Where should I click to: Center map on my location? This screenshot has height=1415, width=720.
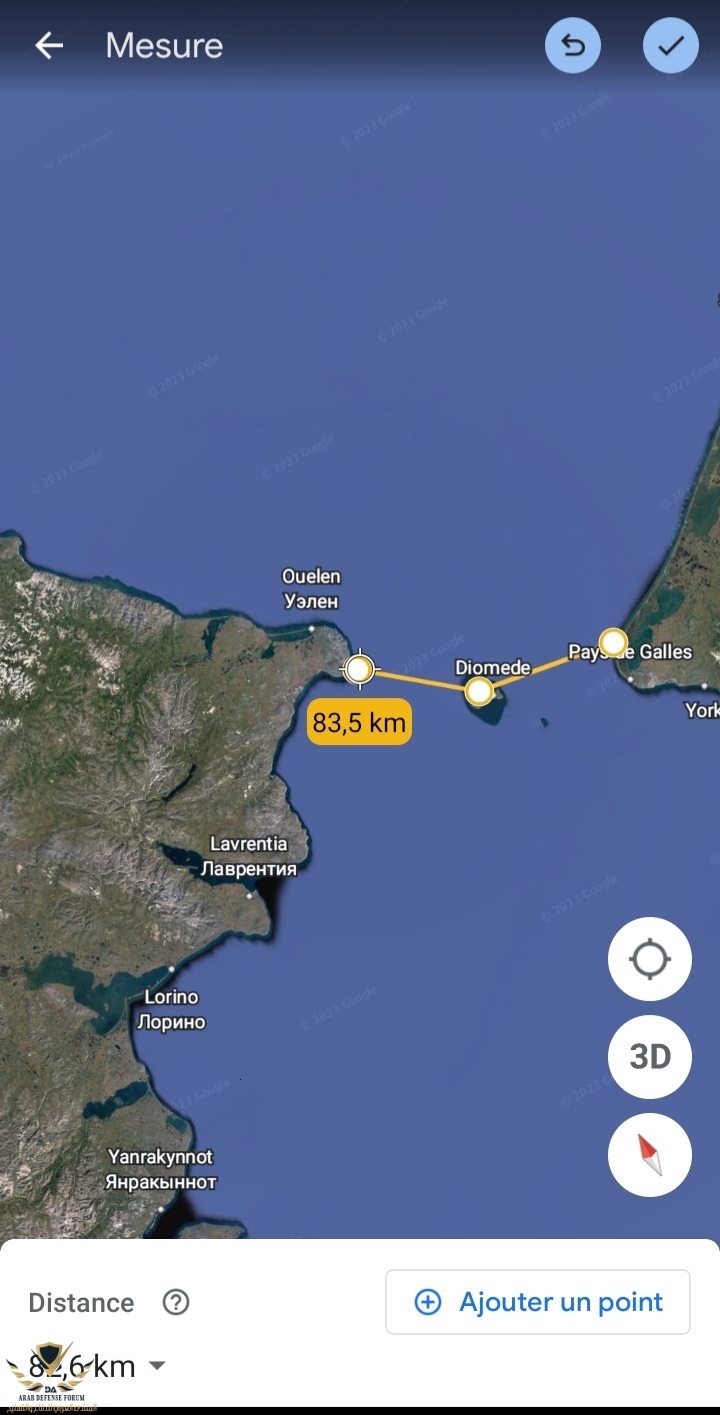coord(650,959)
